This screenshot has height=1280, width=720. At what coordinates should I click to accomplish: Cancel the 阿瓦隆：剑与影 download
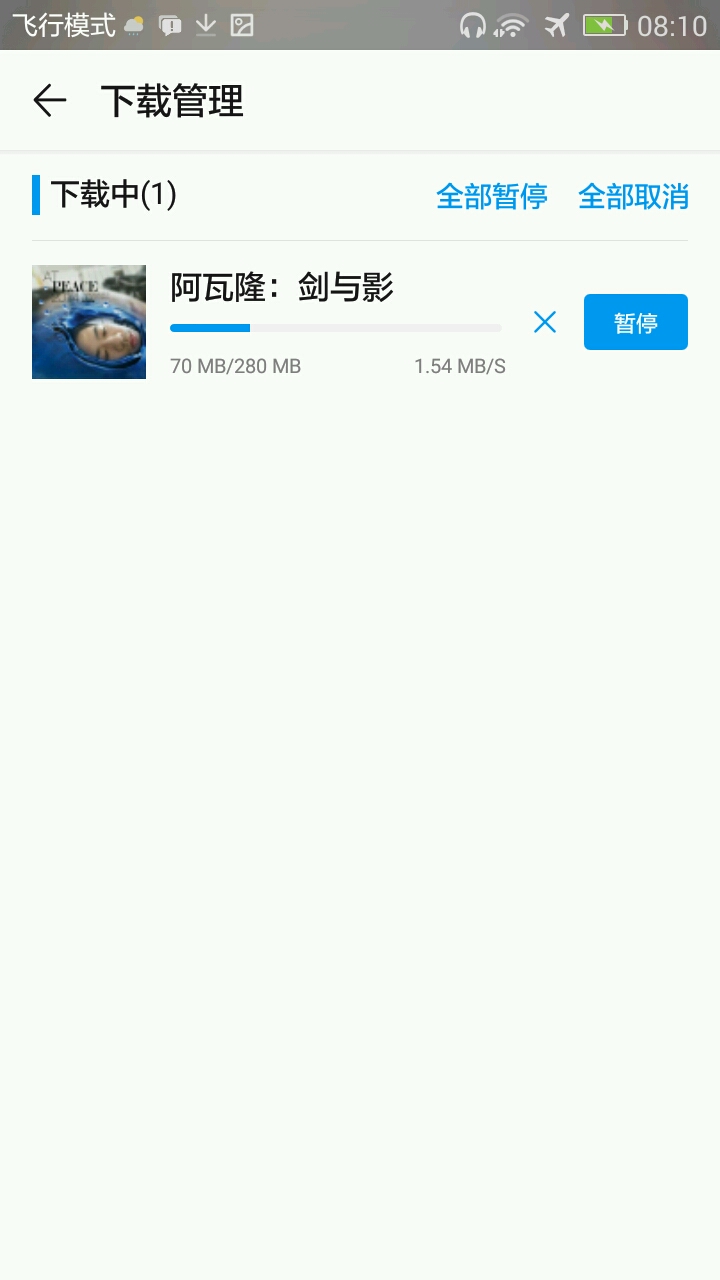[x=545, y=322]
